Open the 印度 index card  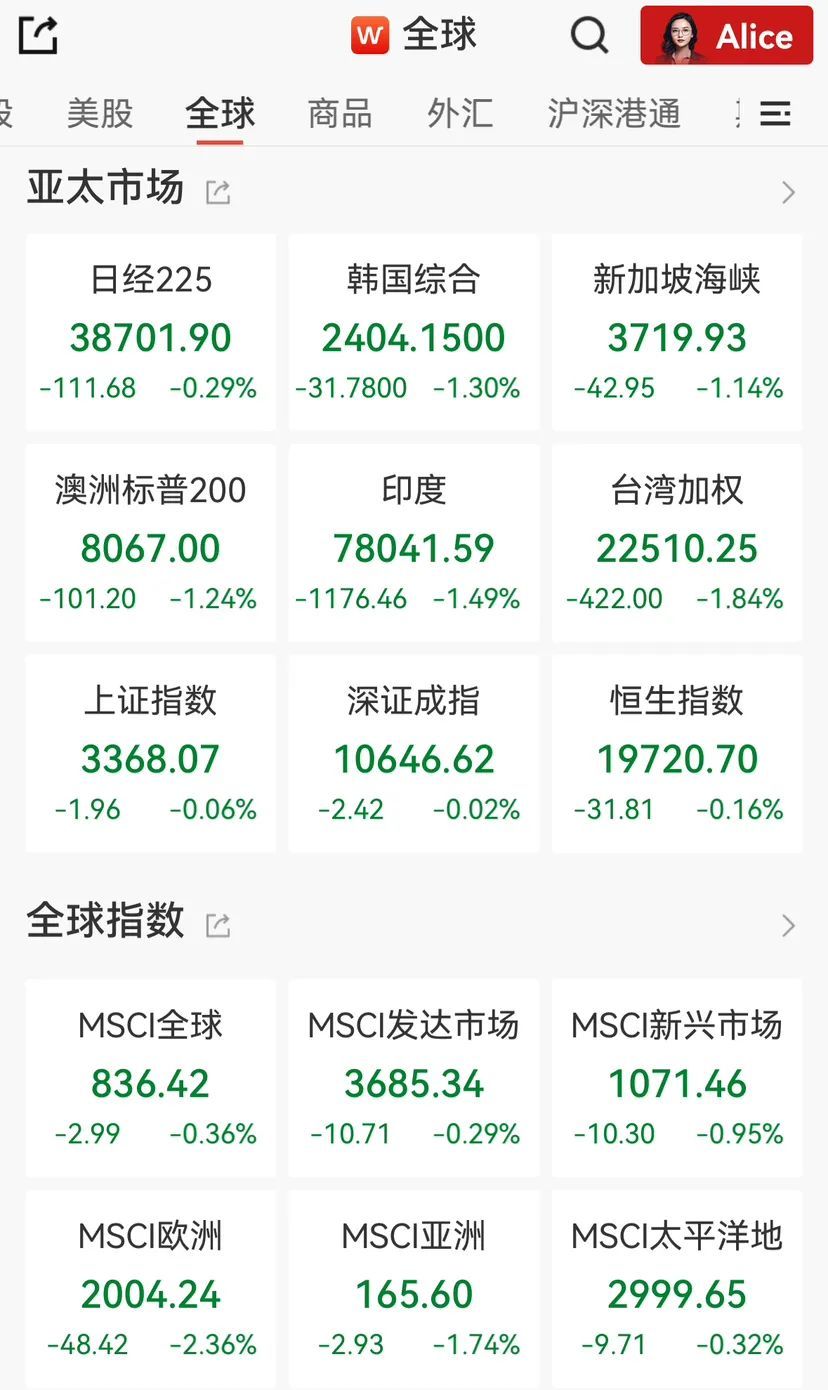coord(414,543)
